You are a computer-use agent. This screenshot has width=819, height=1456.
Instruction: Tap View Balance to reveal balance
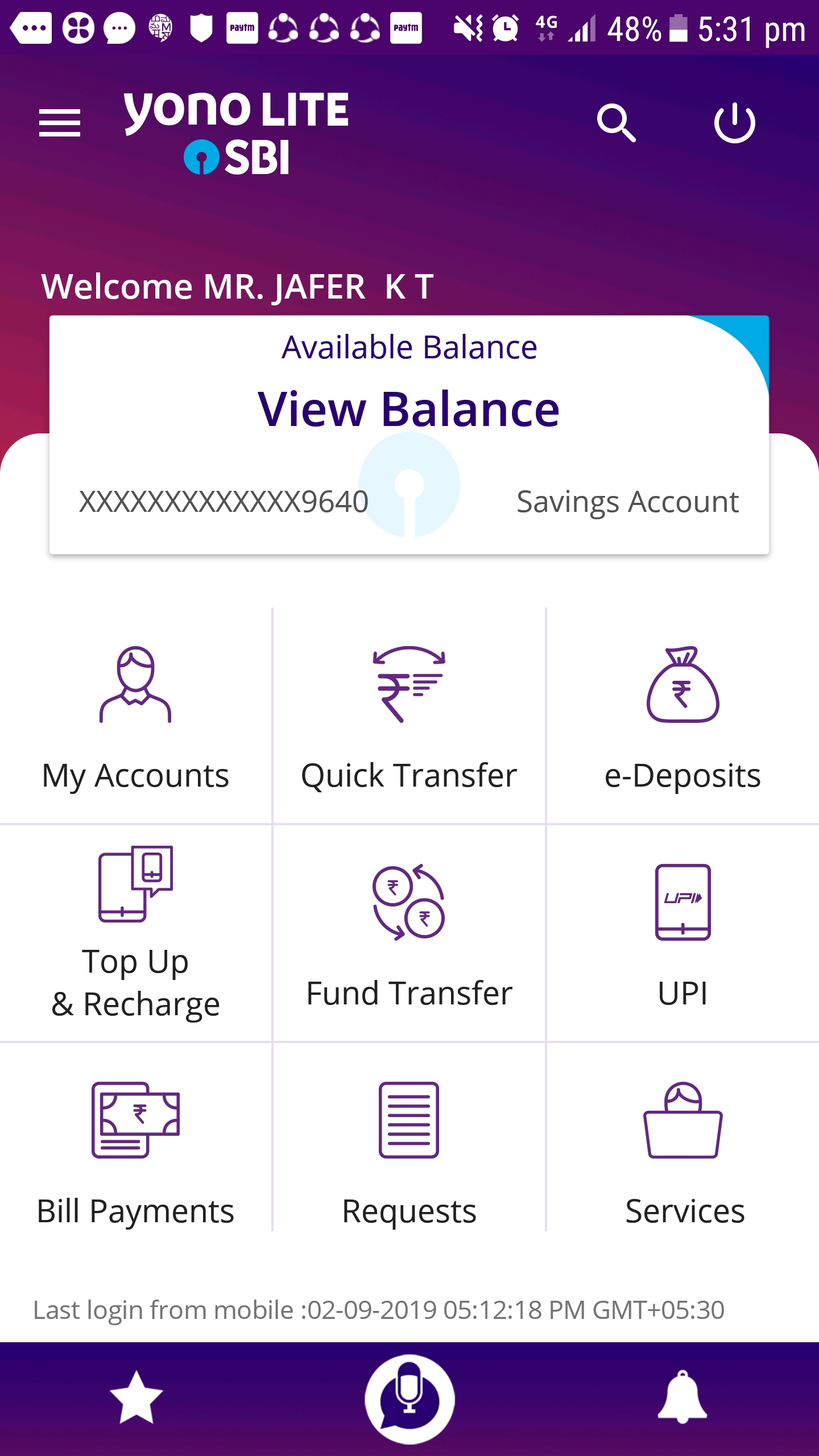click(409, 409)
